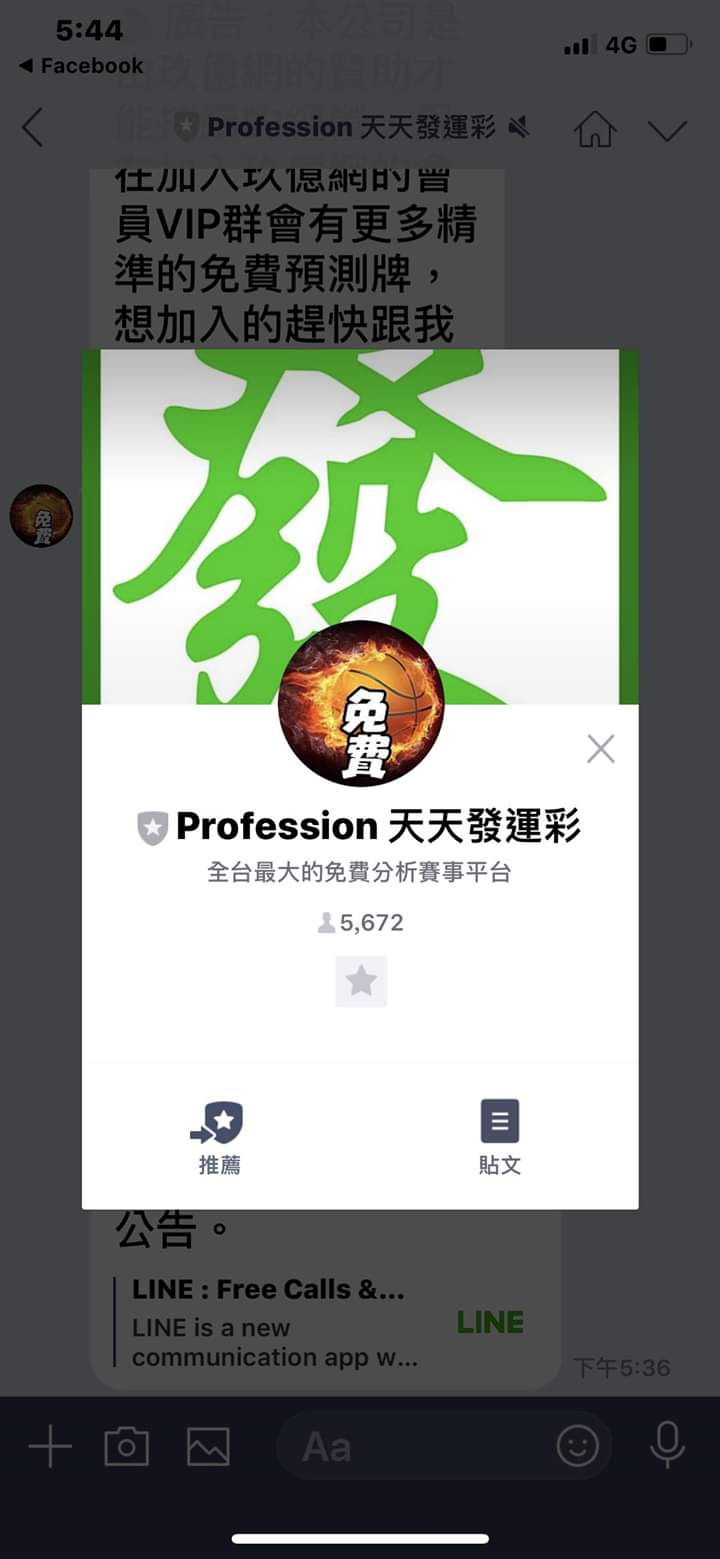Return to Facebook via status bar link
Viewport: 720px width, 1559px height.
pyautogui.click(x=80, y=66)
